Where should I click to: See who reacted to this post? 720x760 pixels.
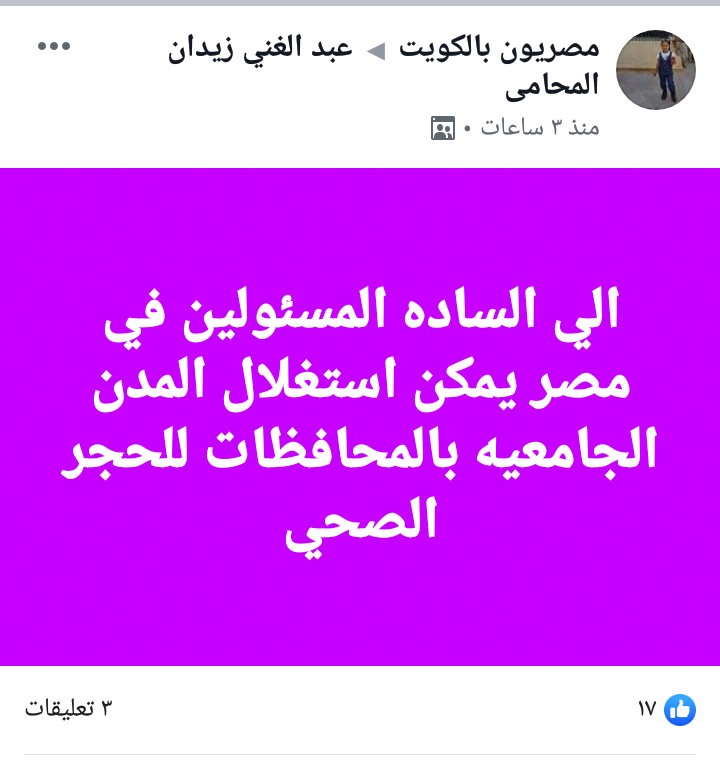point(667,709)
